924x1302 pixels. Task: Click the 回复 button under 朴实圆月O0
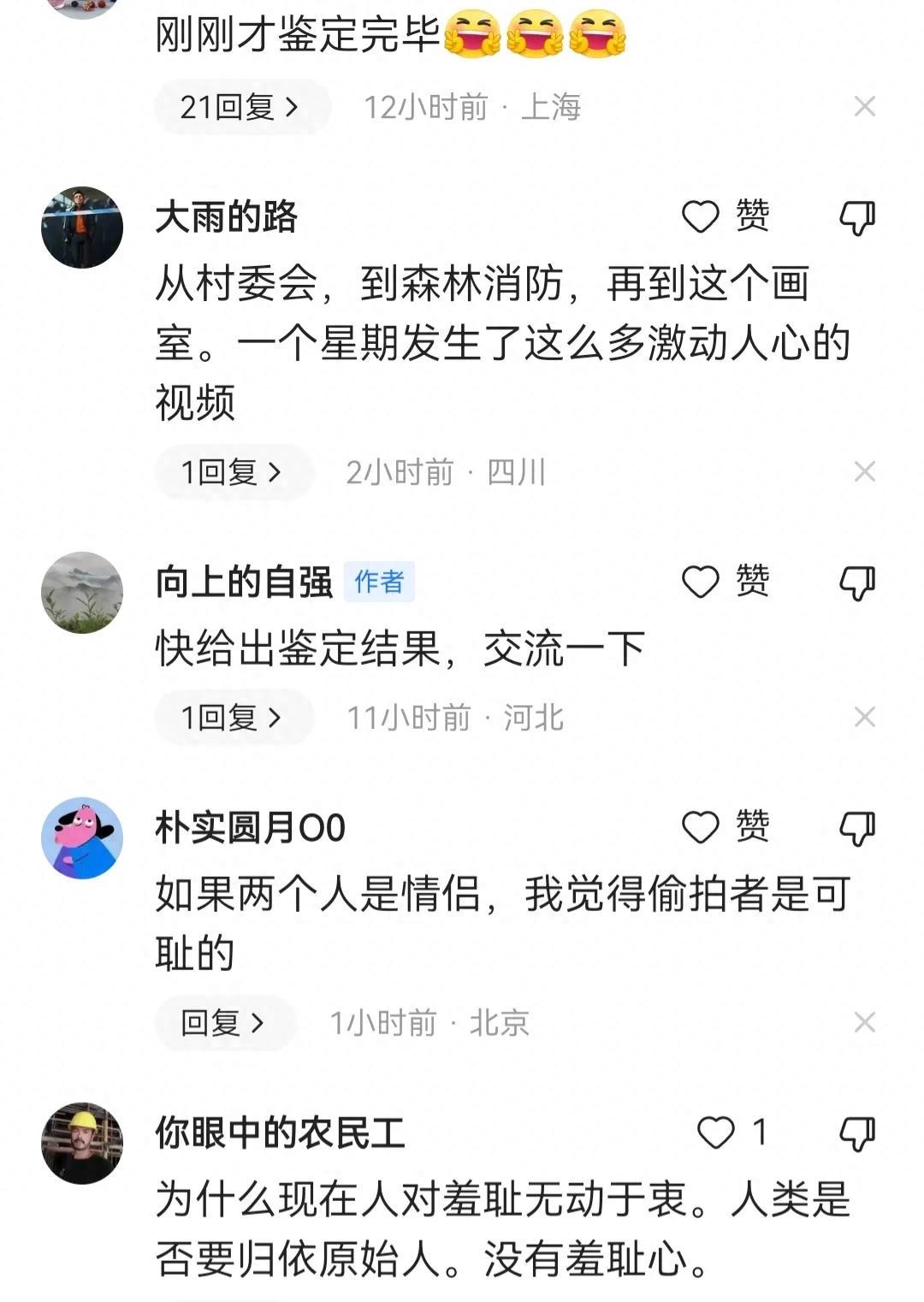click(224, 1022)
